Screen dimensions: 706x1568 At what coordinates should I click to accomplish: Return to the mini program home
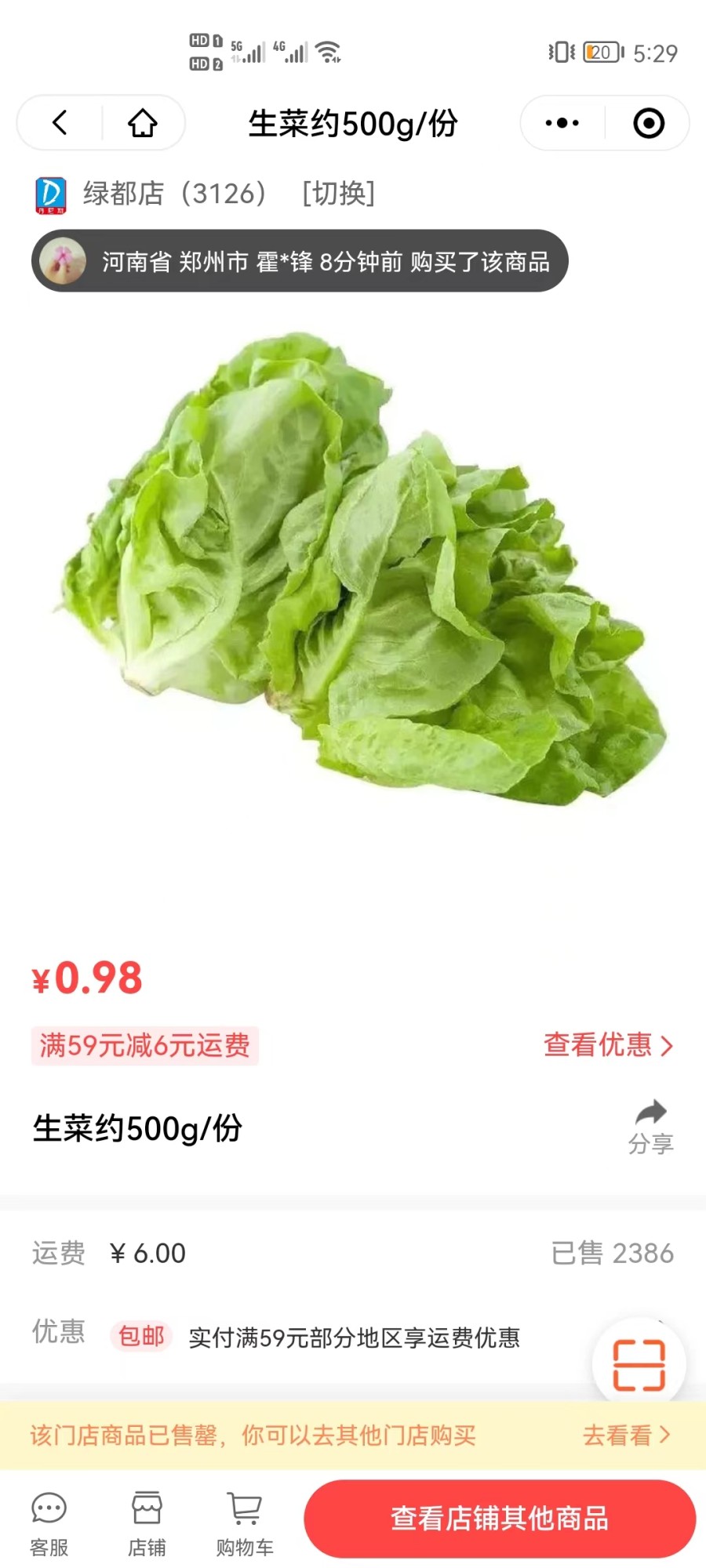coord(143,123)
